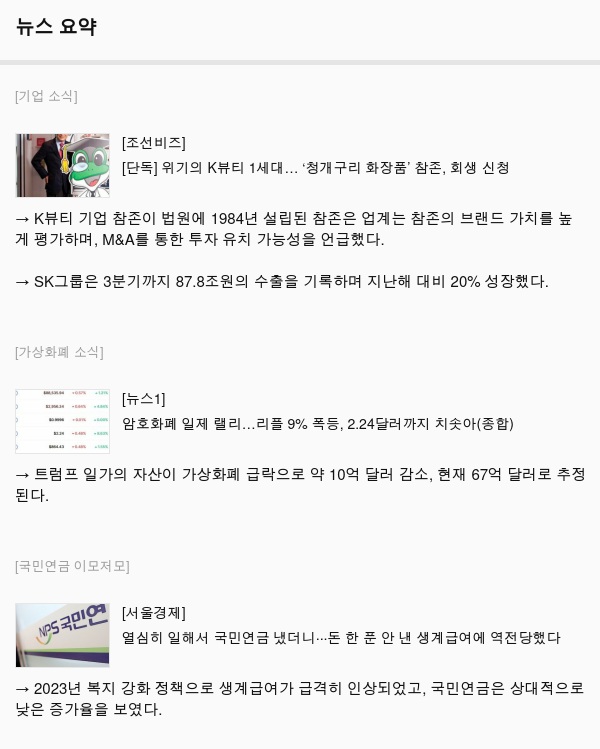Open the 조선비즈 article about 참존 화장품
Screen dimensions: 600x749
[315, 168]
